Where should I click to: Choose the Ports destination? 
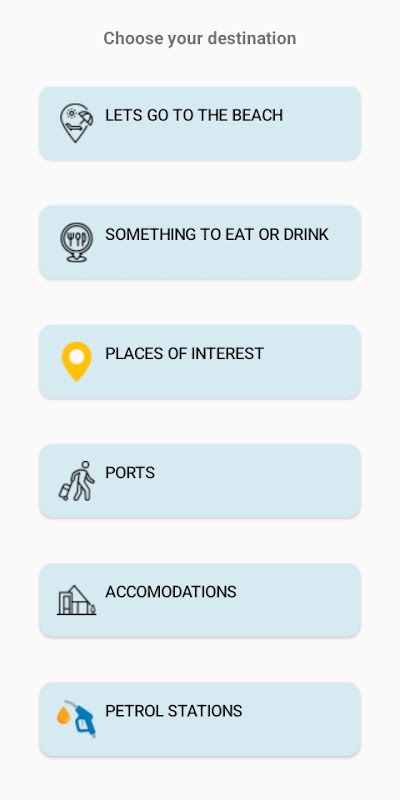point(200,481)
